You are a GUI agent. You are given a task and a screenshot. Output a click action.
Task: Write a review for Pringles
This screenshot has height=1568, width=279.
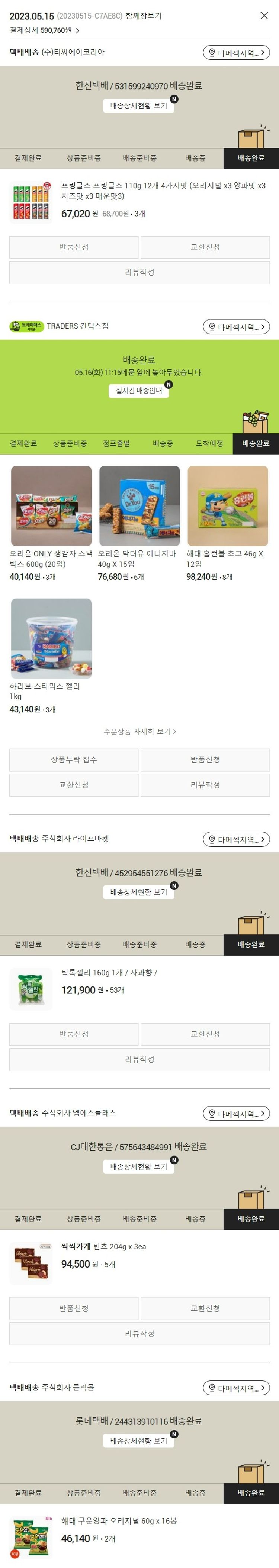point(139,273)
